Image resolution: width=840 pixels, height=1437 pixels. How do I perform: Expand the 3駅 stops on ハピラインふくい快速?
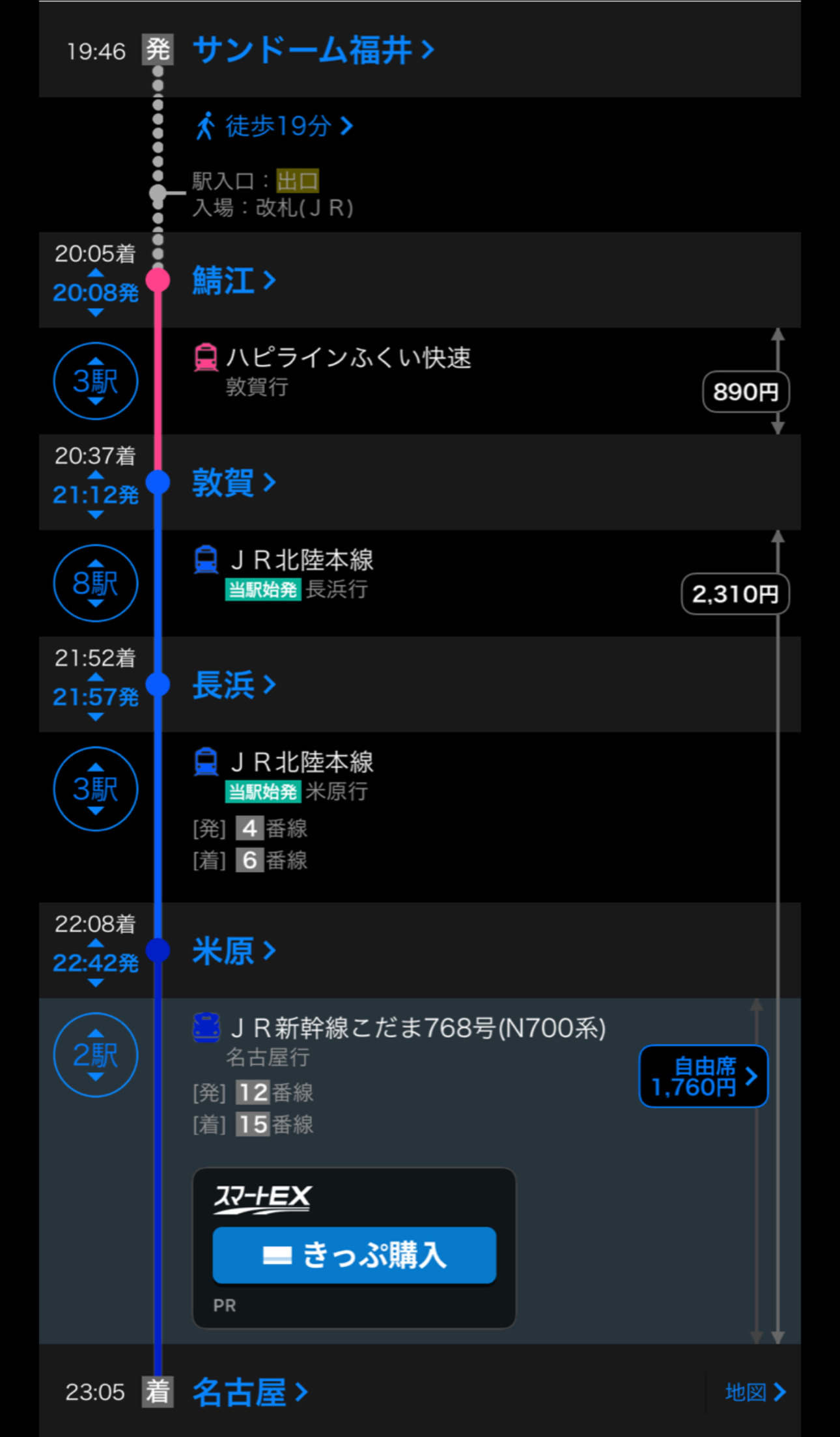pyautogui.click(x=96, y=381)
